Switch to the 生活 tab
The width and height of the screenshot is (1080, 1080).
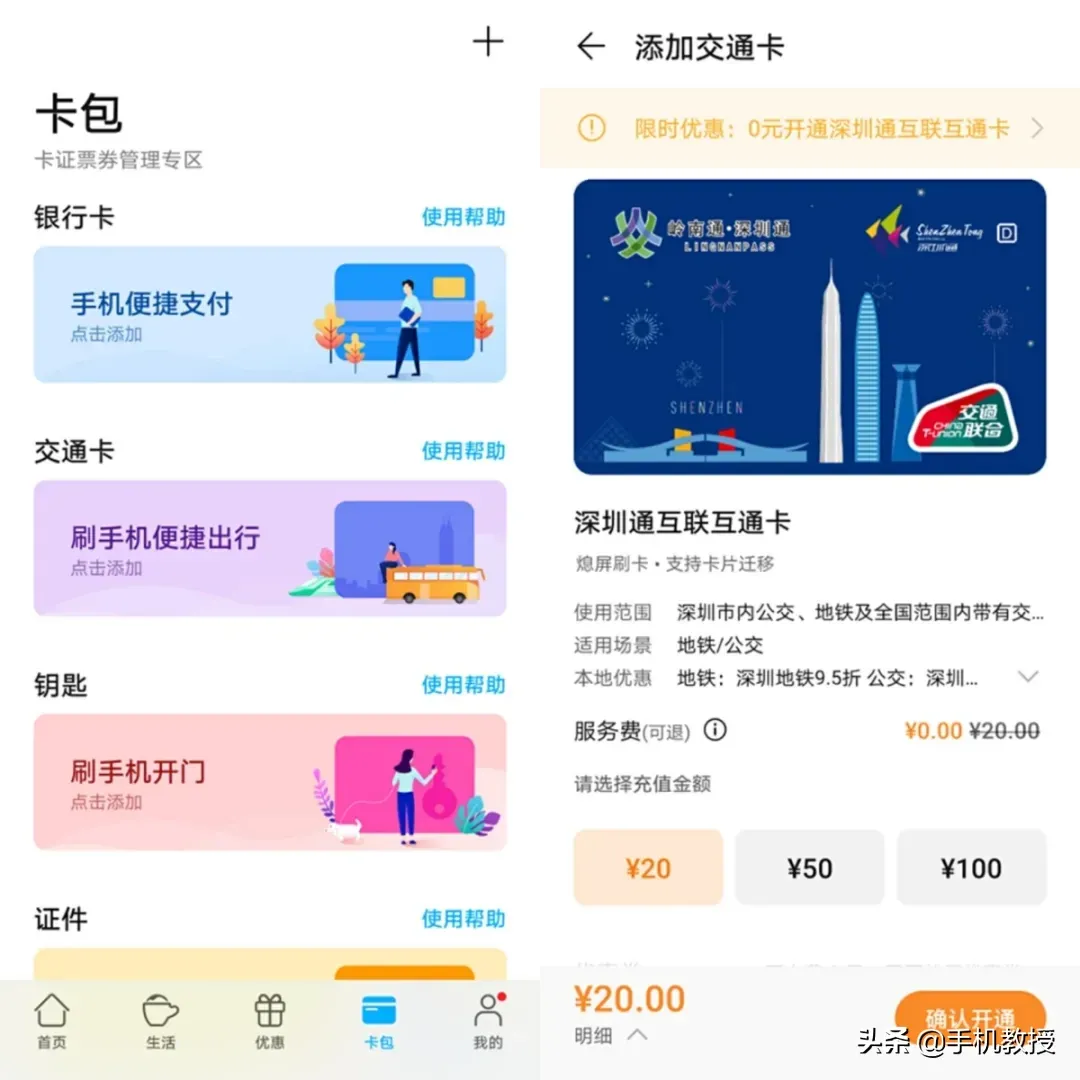tap(160, 1021)
